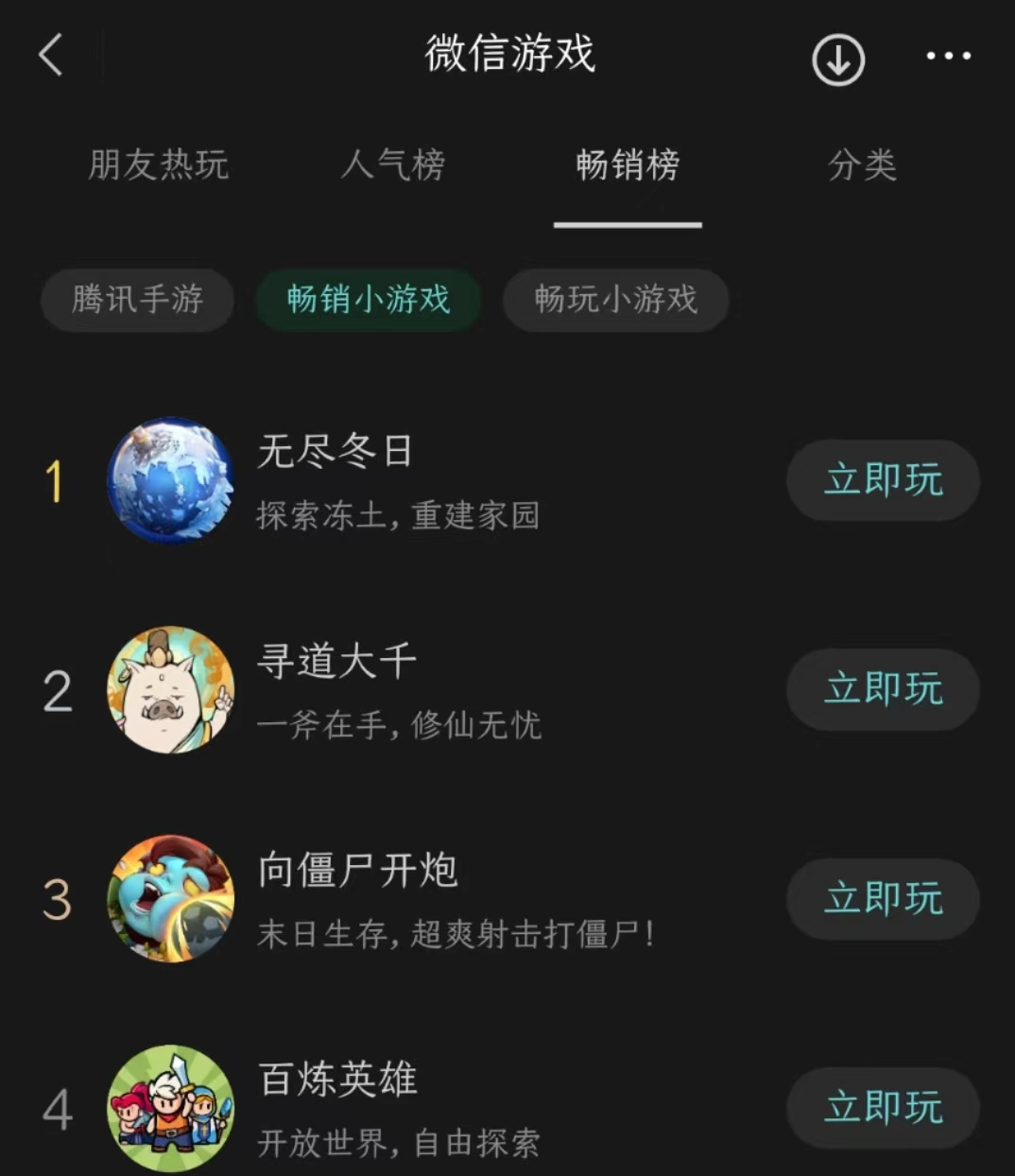Screen dimensions: 1015x1176
Task: Open the three-dot overflow menu
Action: 948,57
